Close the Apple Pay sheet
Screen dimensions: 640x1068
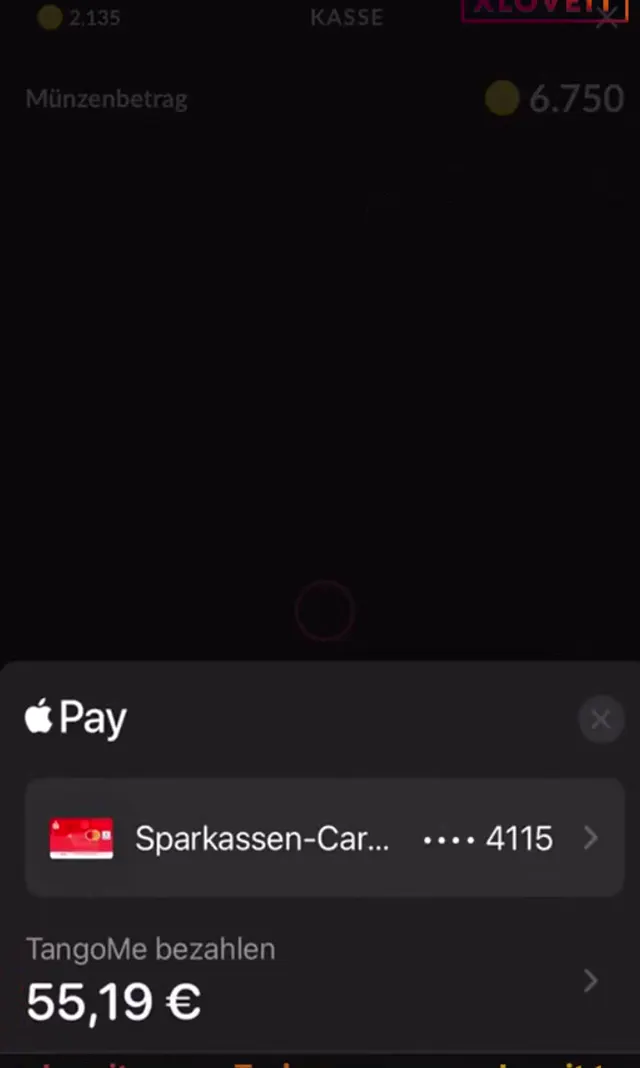coord(601,719)
